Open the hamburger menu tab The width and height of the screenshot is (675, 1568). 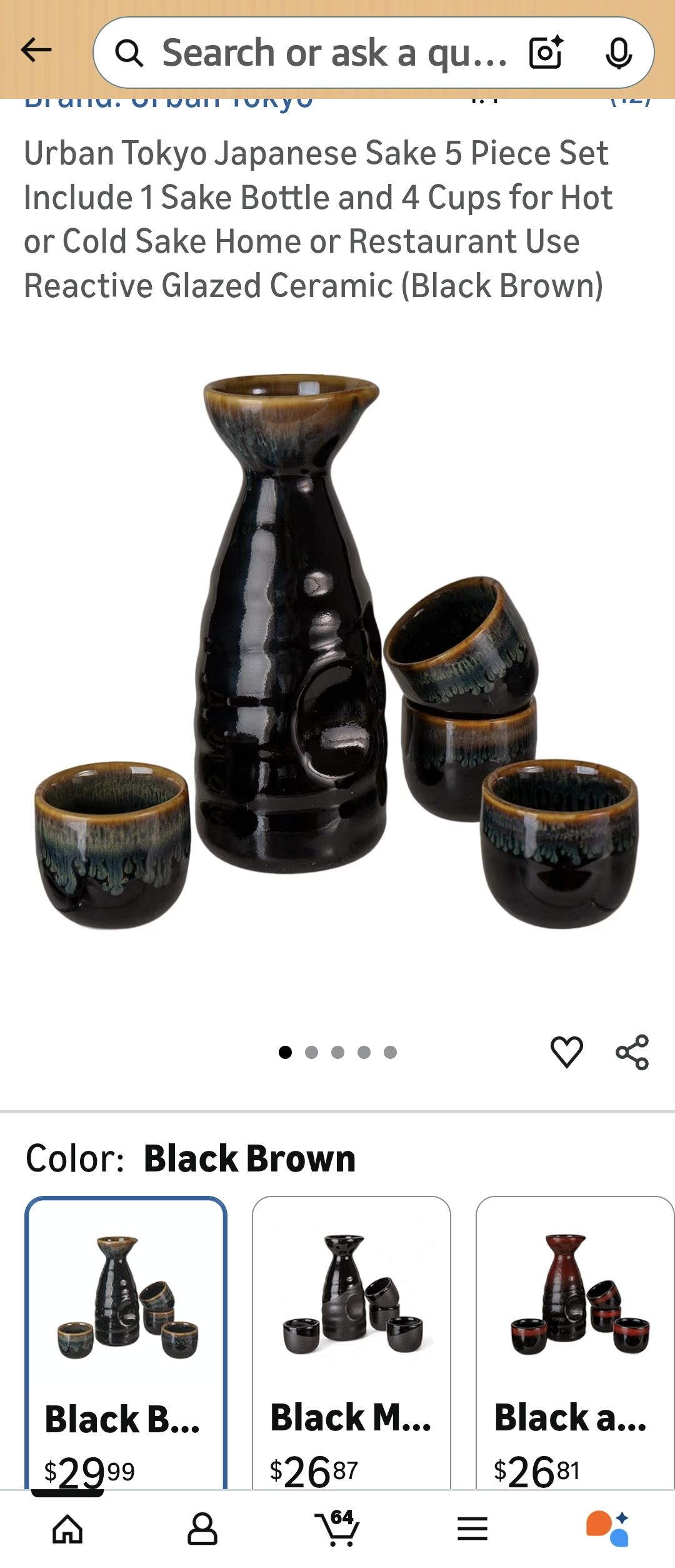coord(472,1529)
